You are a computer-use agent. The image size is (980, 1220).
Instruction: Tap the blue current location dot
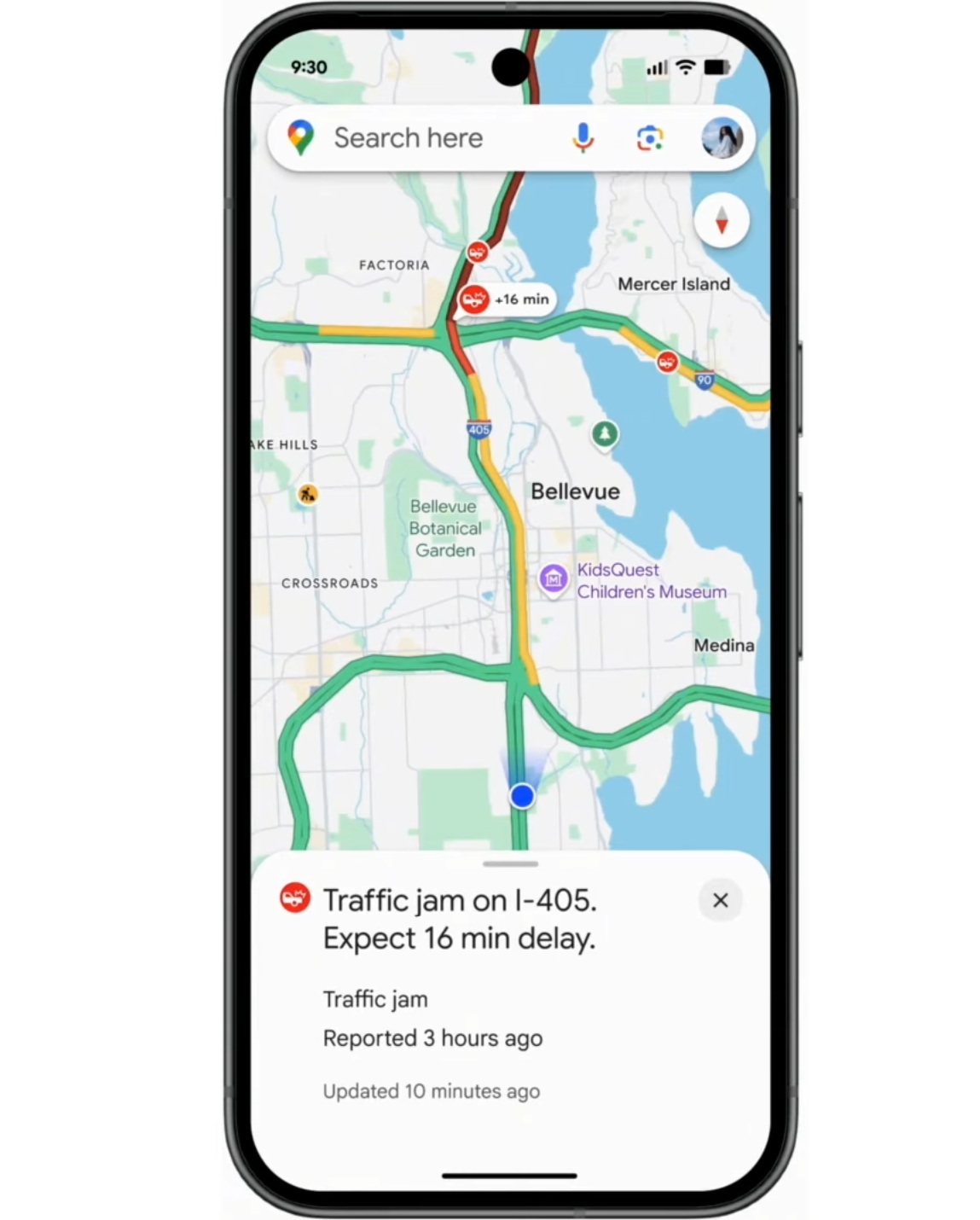click(x=522, y=796)
